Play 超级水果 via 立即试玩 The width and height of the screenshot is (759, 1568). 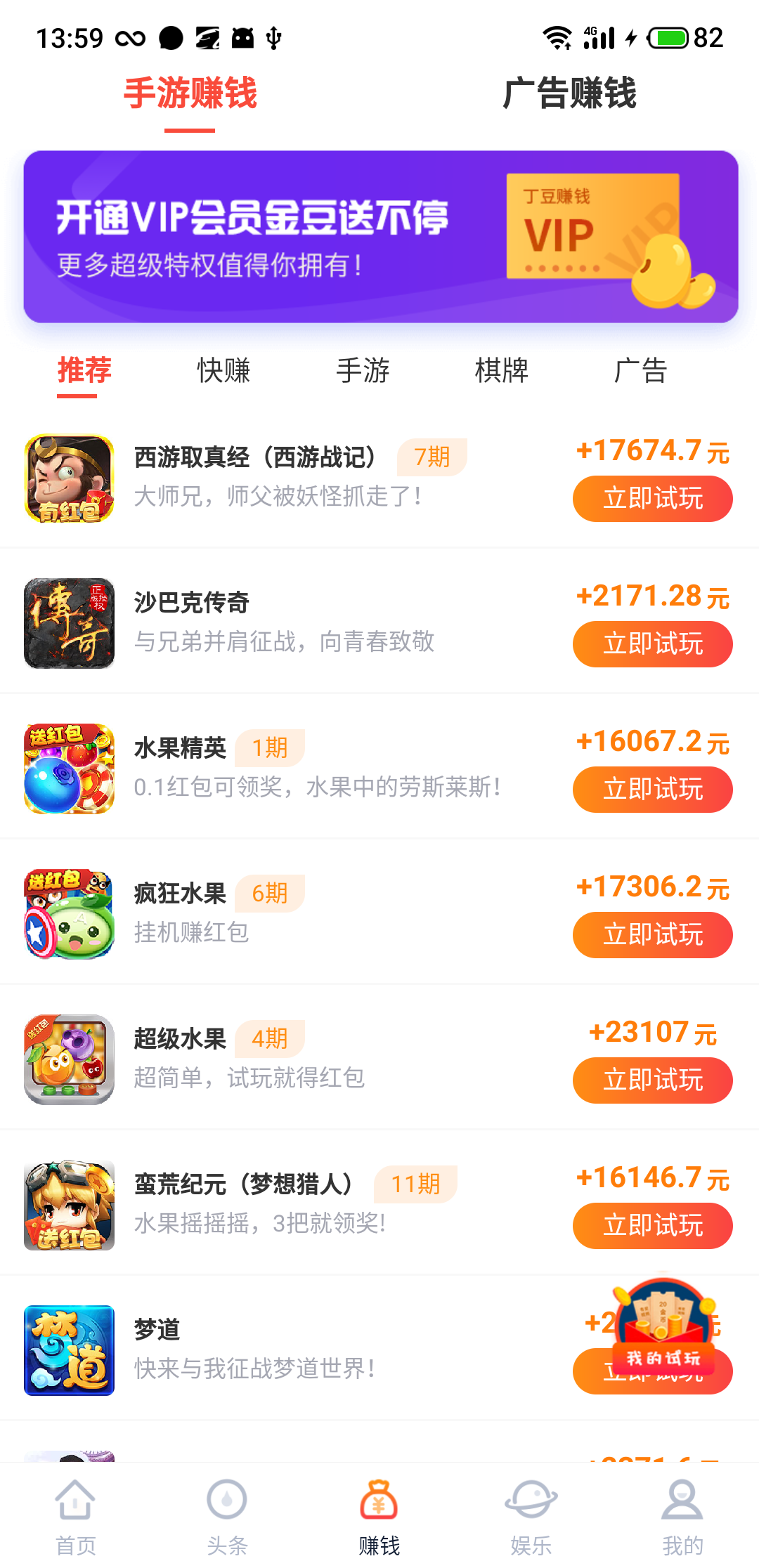(x=653, y=1080)
